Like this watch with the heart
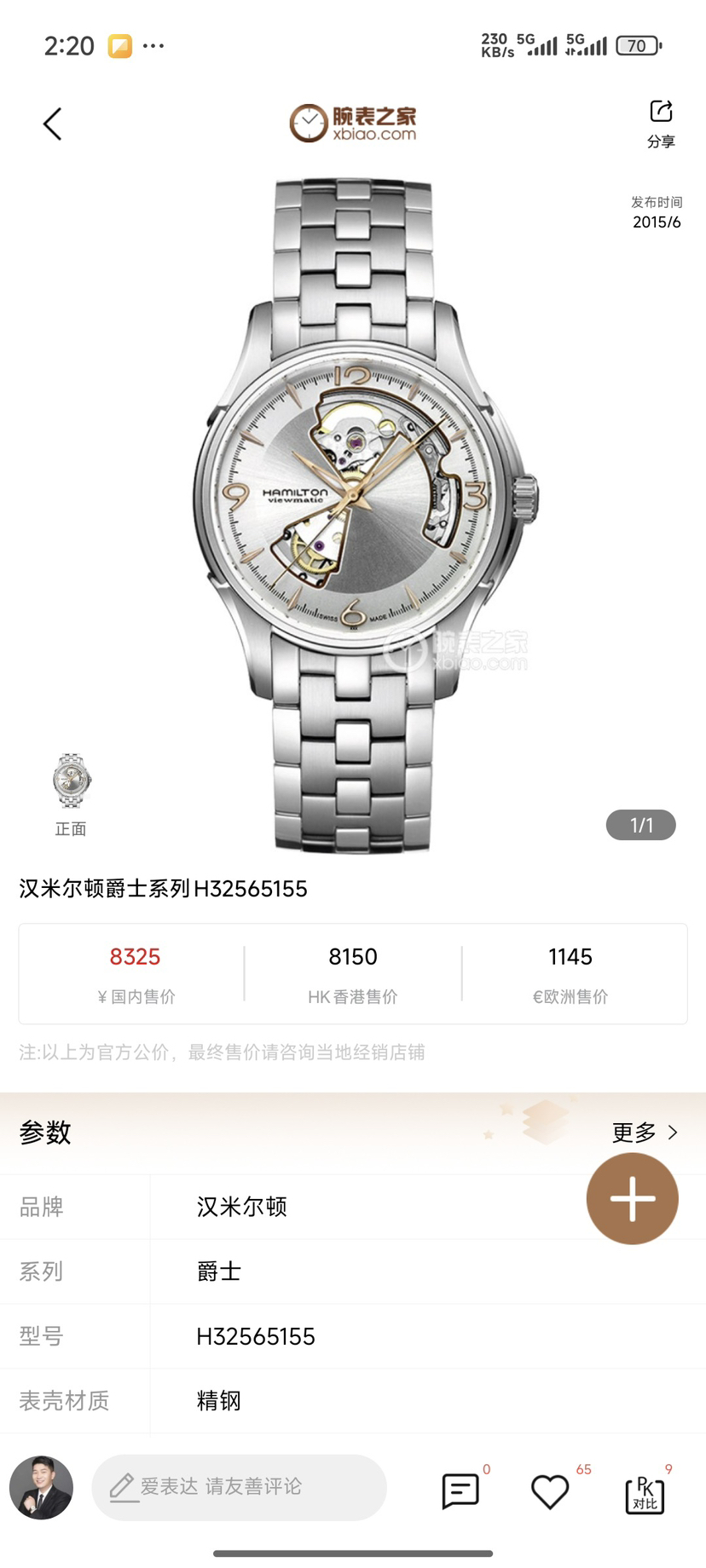The image size is (706, 1568). pyautogui.click(x=550, y=1491)
